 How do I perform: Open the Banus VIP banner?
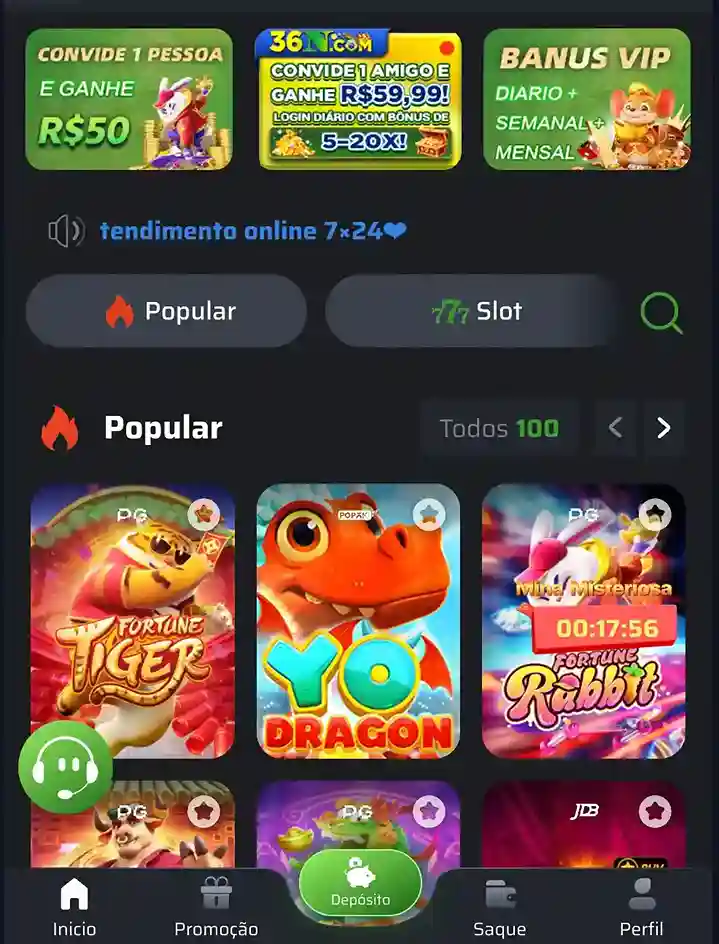point(587,99)
